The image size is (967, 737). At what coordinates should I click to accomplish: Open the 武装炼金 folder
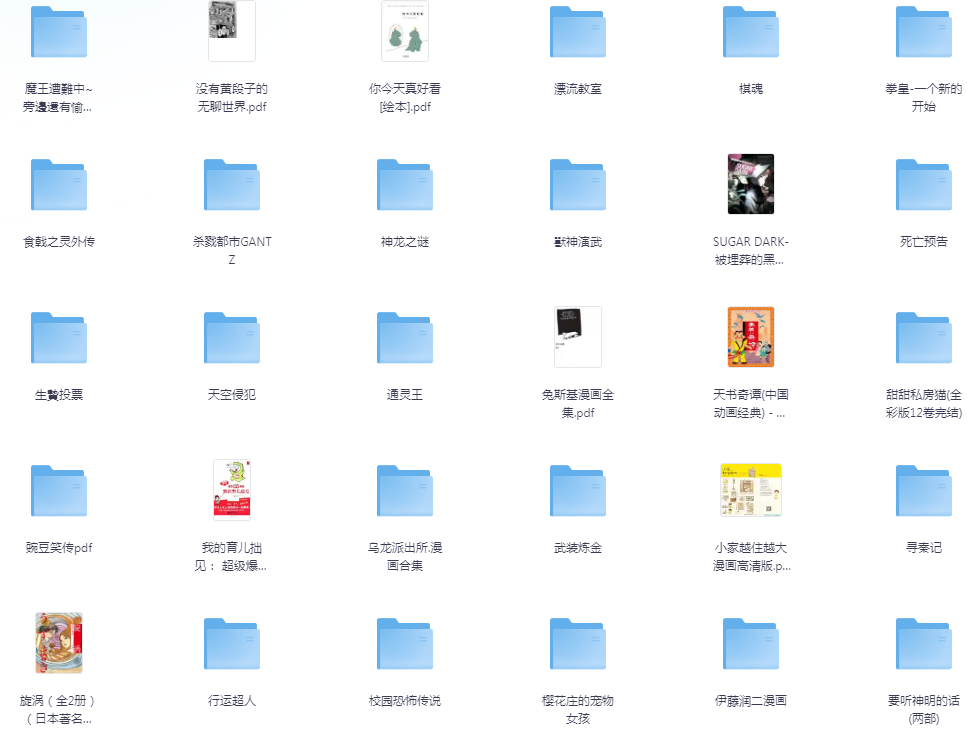[578, 491]
